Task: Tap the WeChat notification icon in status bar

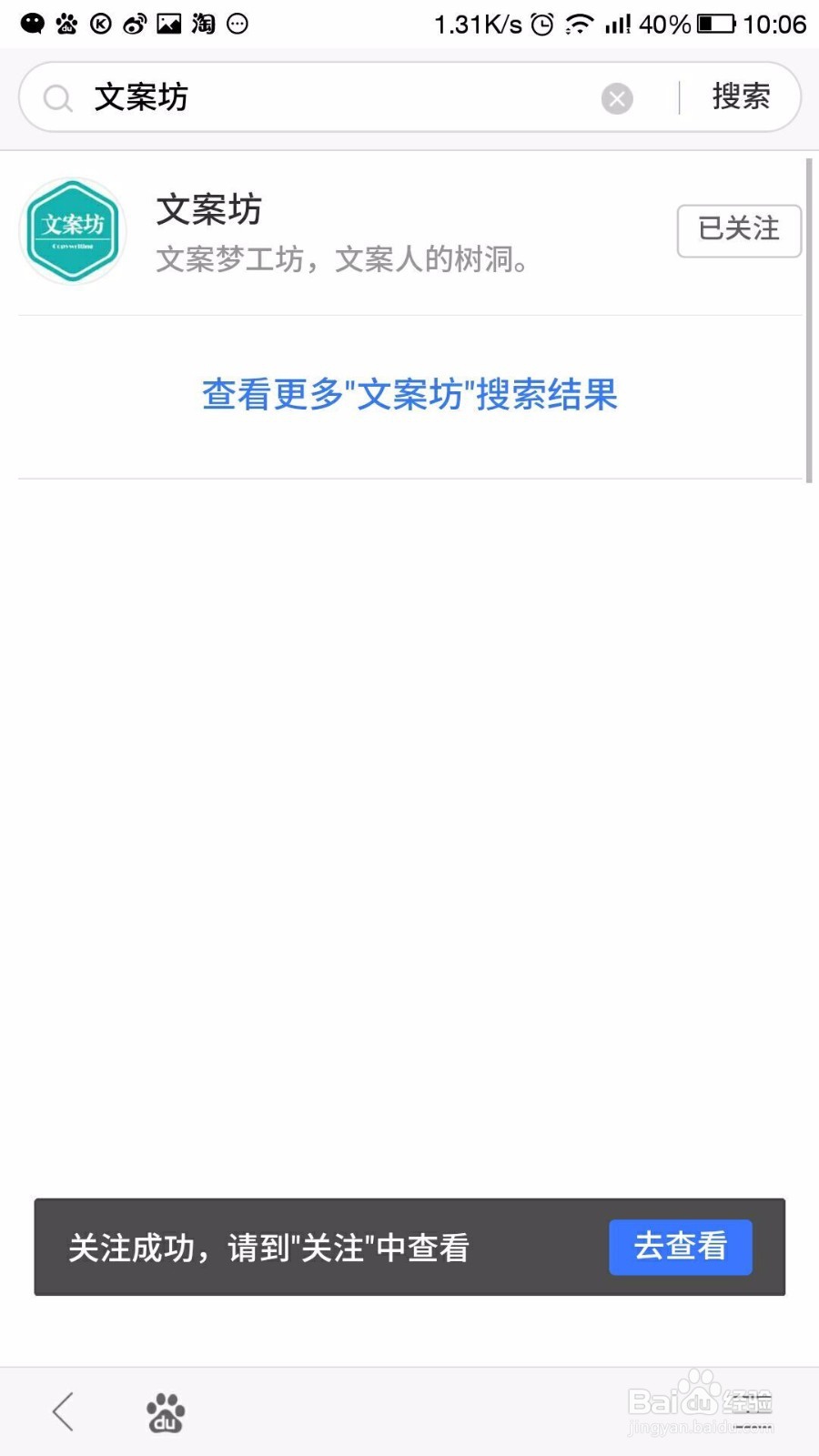Action: pyautogui.click(x=32, y=24)
